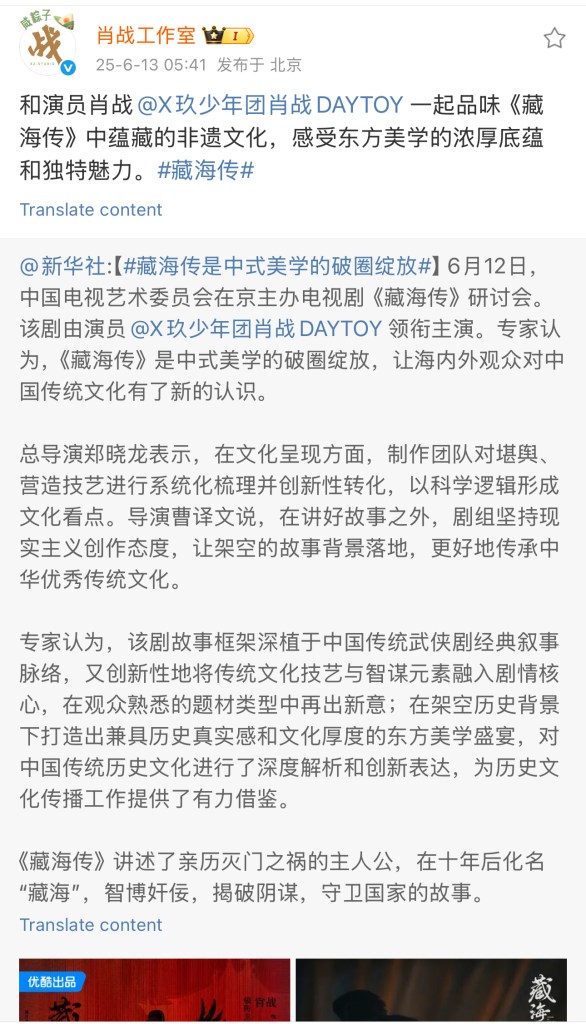Tap the star favorite icon
The width and height of the screenshot is (586, 1024).
[x=554, y=39]
